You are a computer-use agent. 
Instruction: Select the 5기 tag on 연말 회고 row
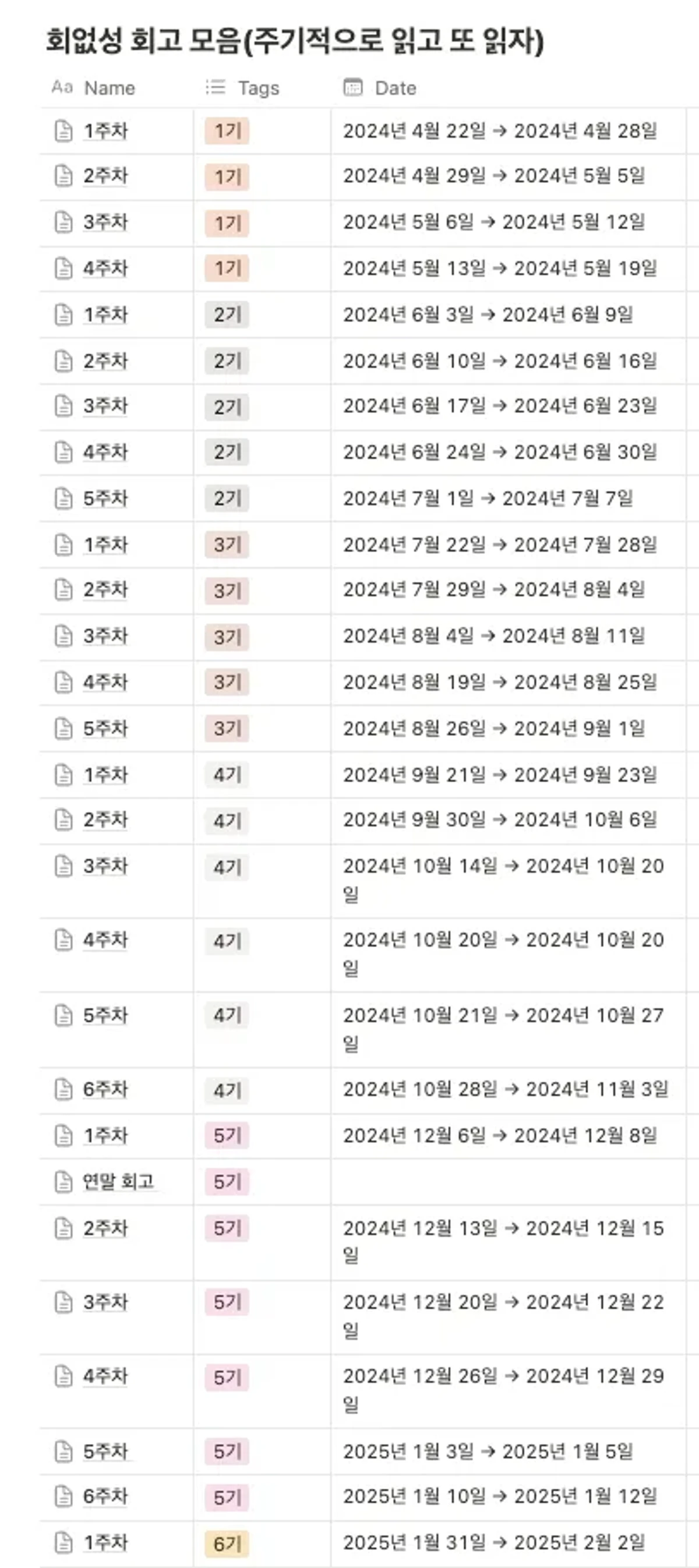point(227,1181)
